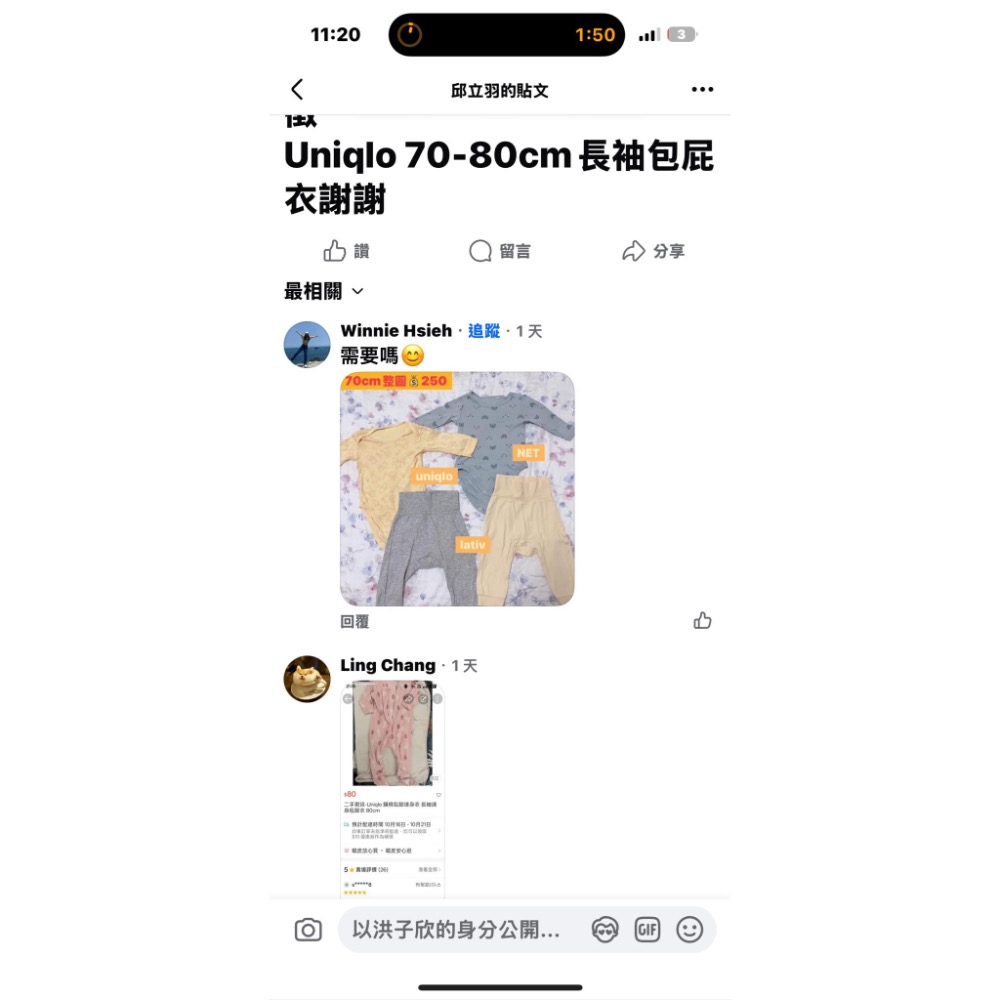Like Winnie Hsieh's comment
The image size is (1000, 1000).
point(702,621)
